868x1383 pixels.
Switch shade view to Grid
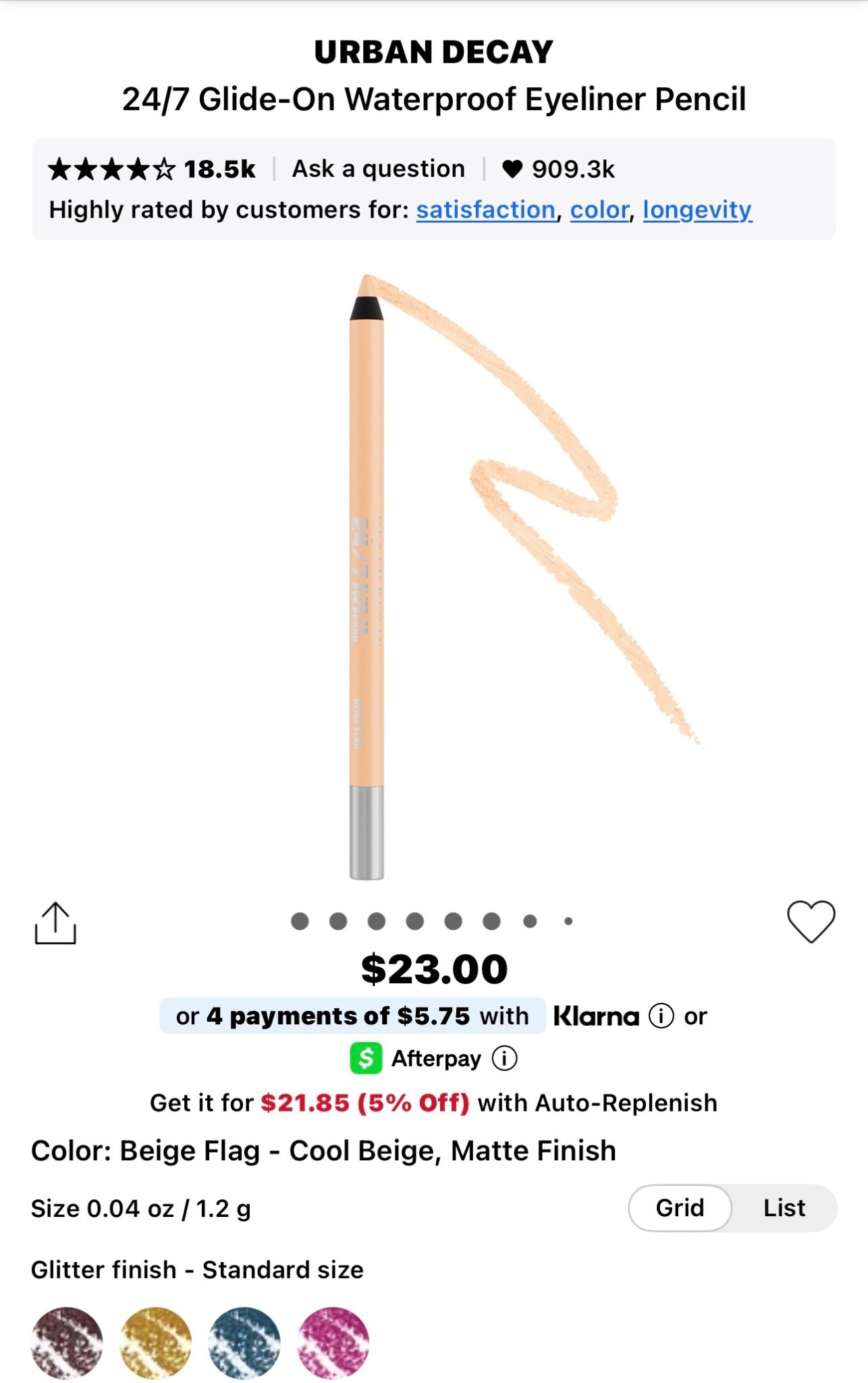point(678,1207)
